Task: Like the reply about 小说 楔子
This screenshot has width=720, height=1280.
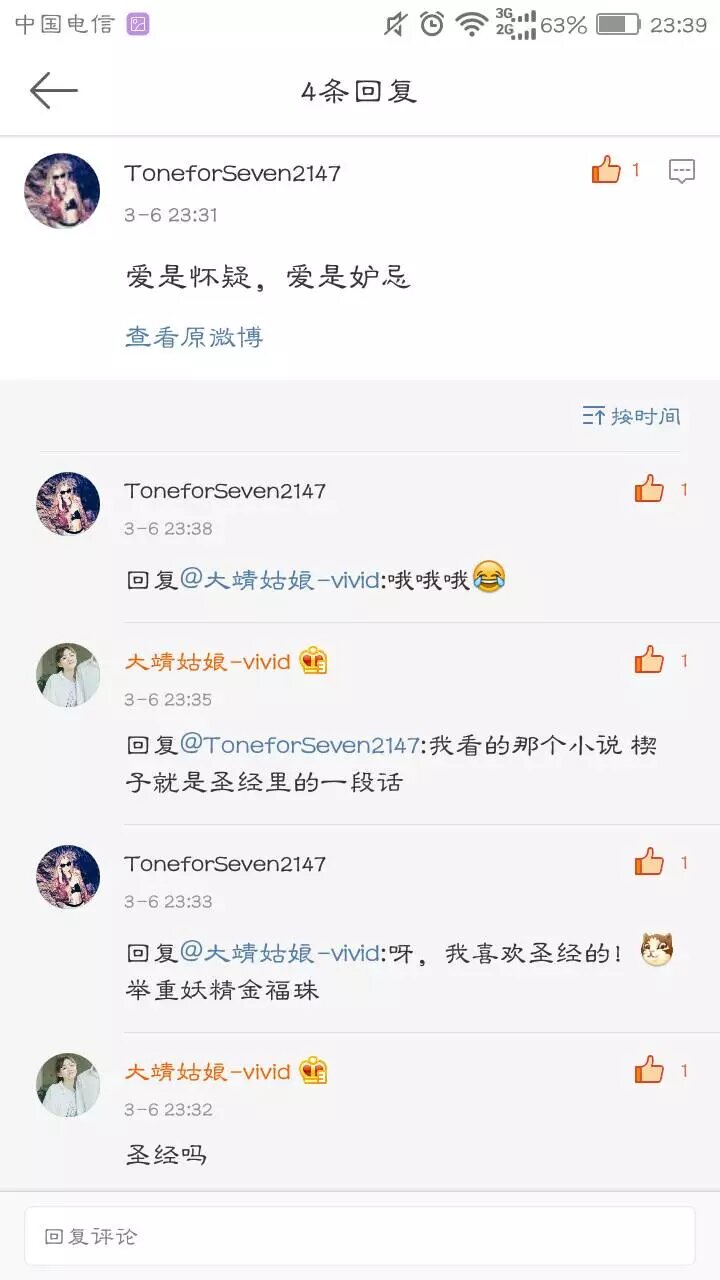Action: coord(650,660)
